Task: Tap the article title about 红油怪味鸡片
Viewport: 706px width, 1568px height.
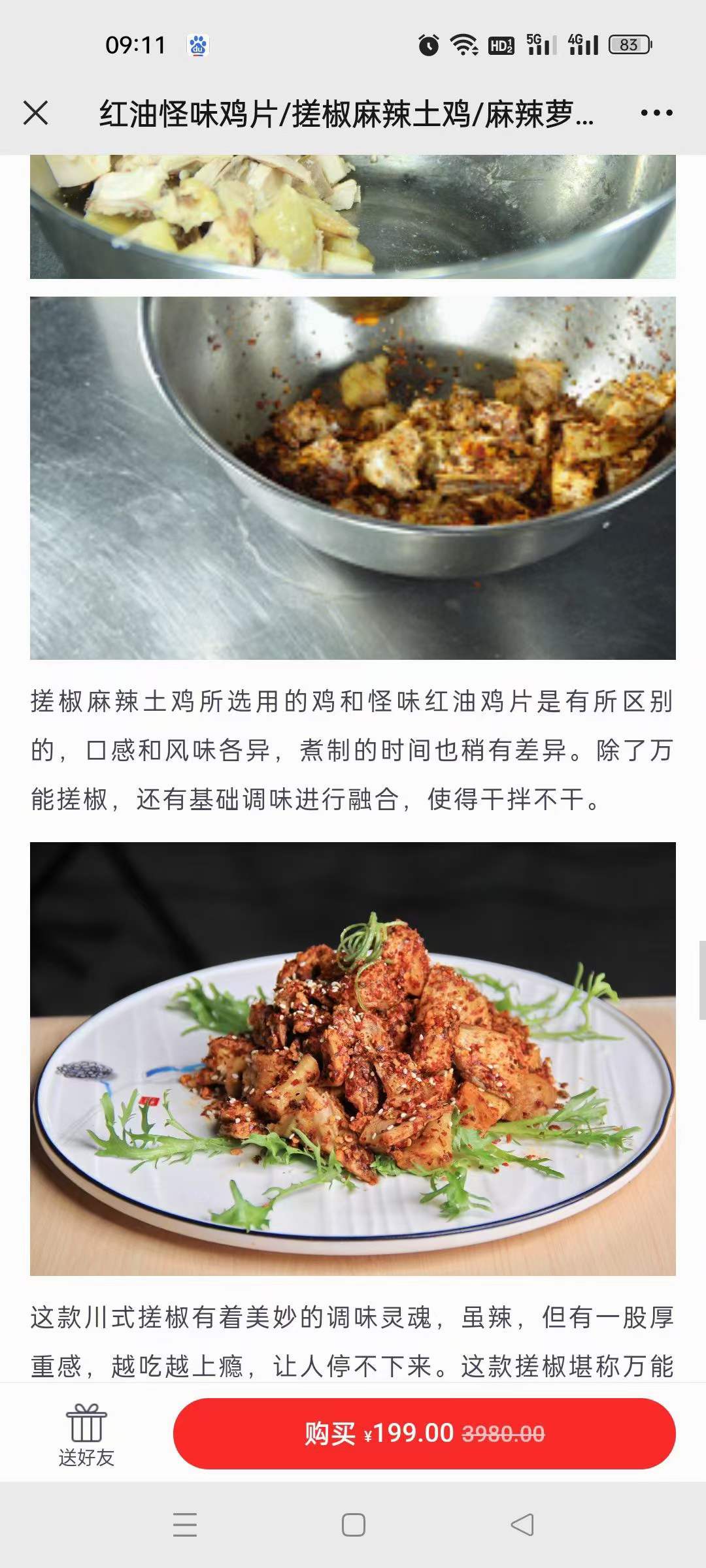Action: [346, 113]
